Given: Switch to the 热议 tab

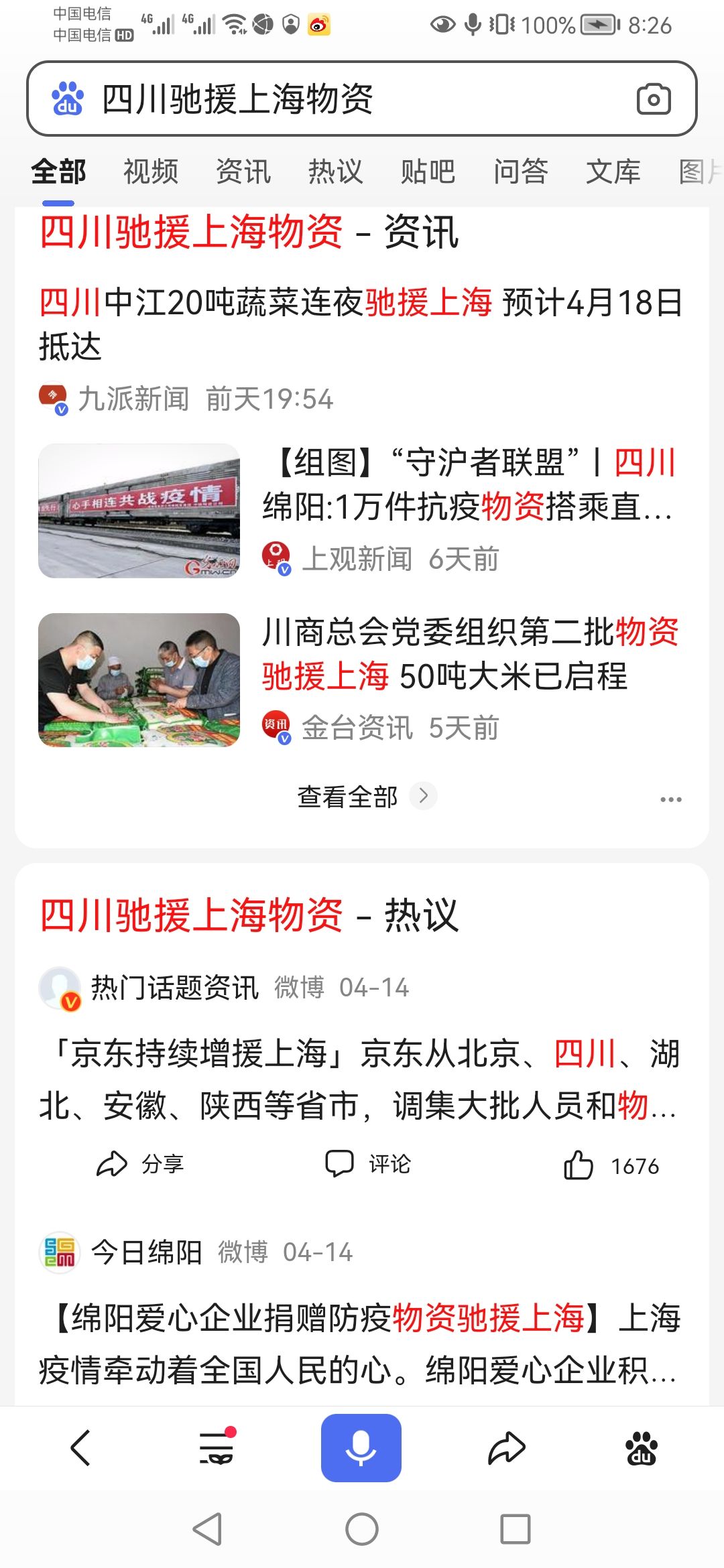Looking at the screenshot, I should pyautogui.click(x=335, y=172).
